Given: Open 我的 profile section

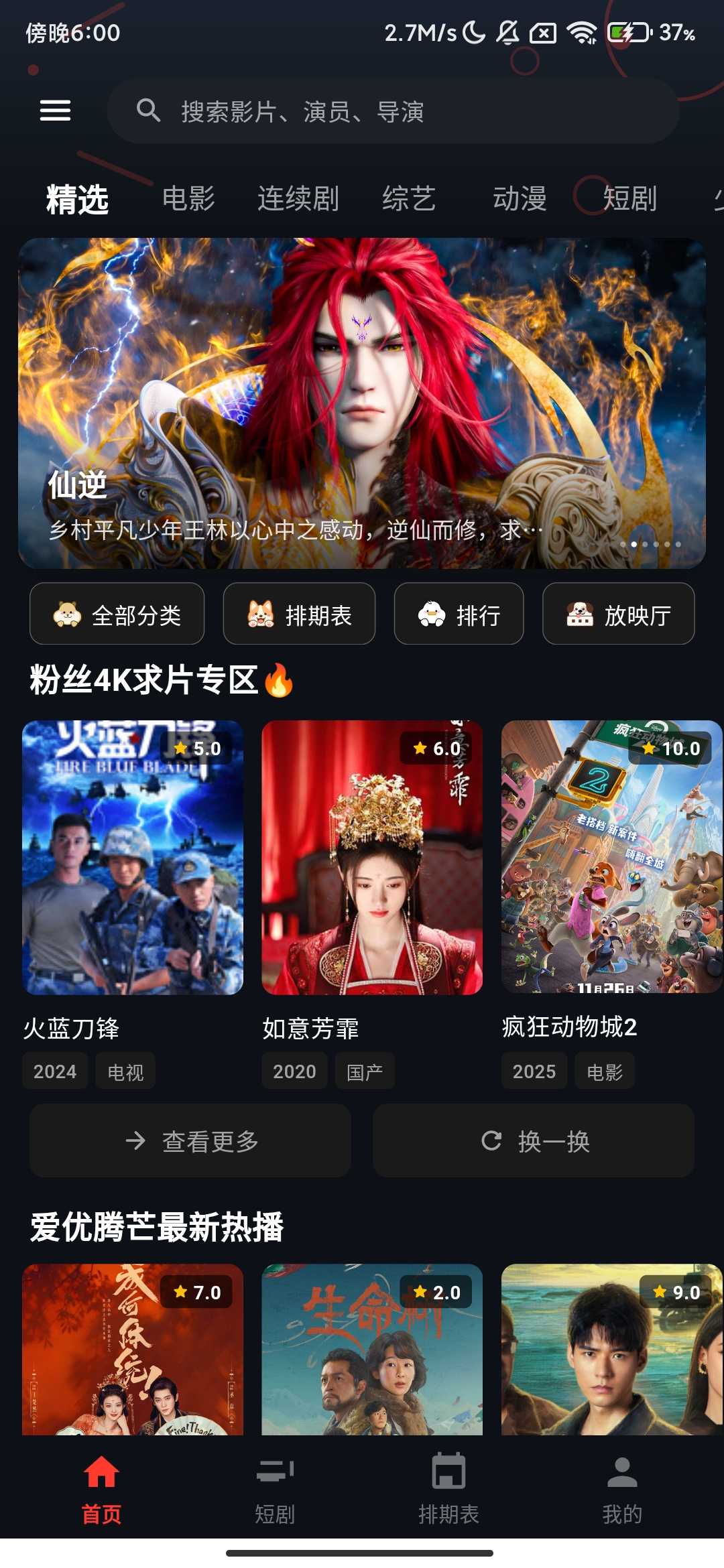Looking at the screenshot, I should pos(621,1472).
